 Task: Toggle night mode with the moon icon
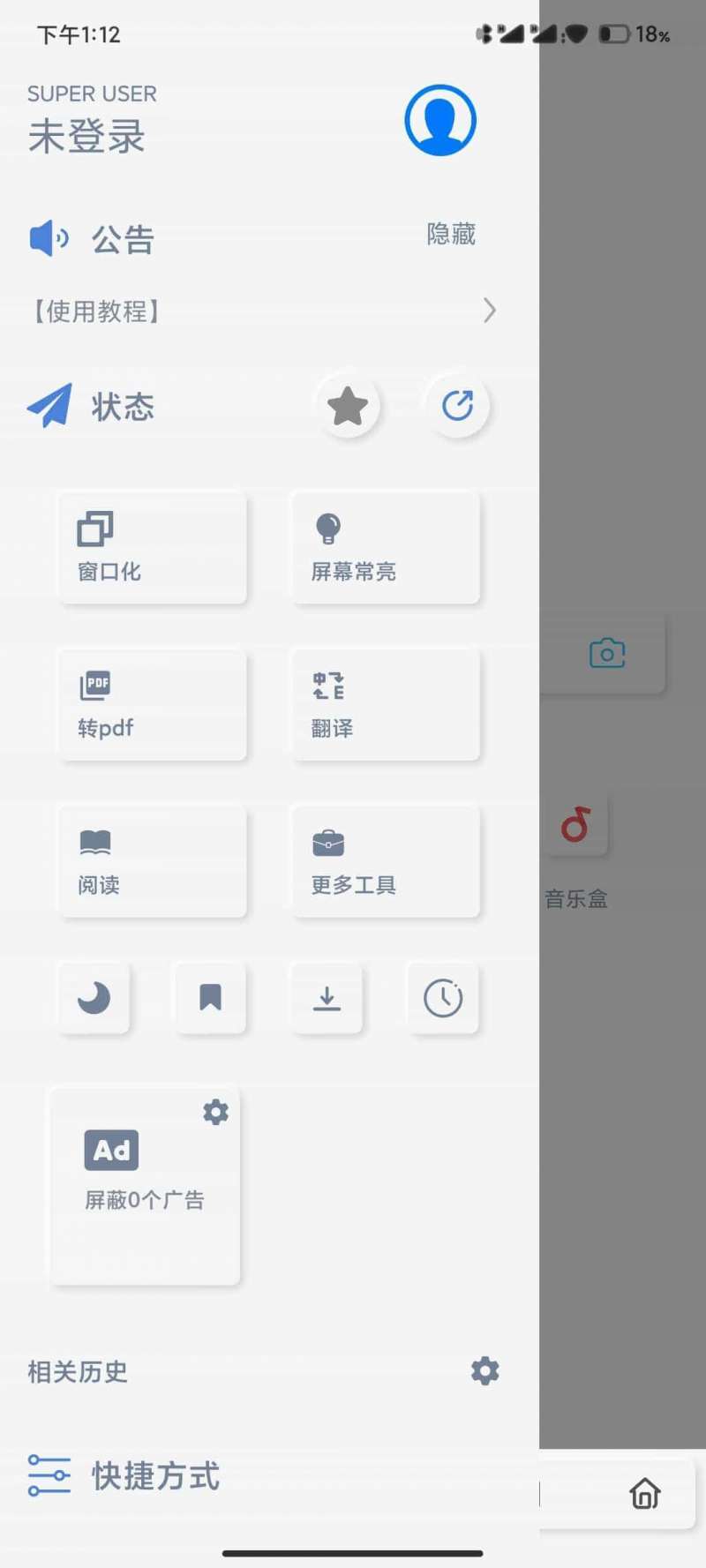[94, 998]
